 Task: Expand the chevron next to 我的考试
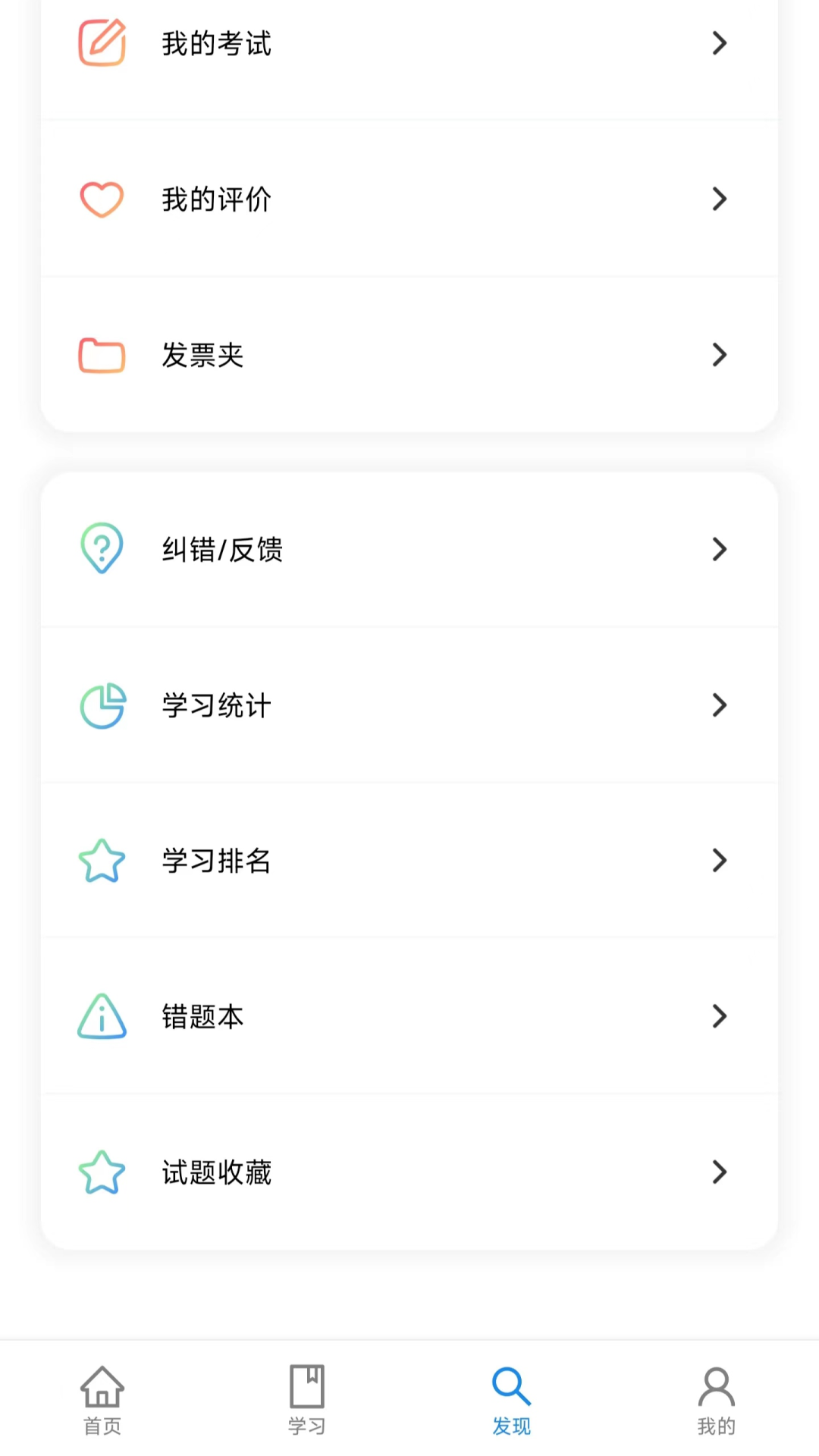[719, 43]
